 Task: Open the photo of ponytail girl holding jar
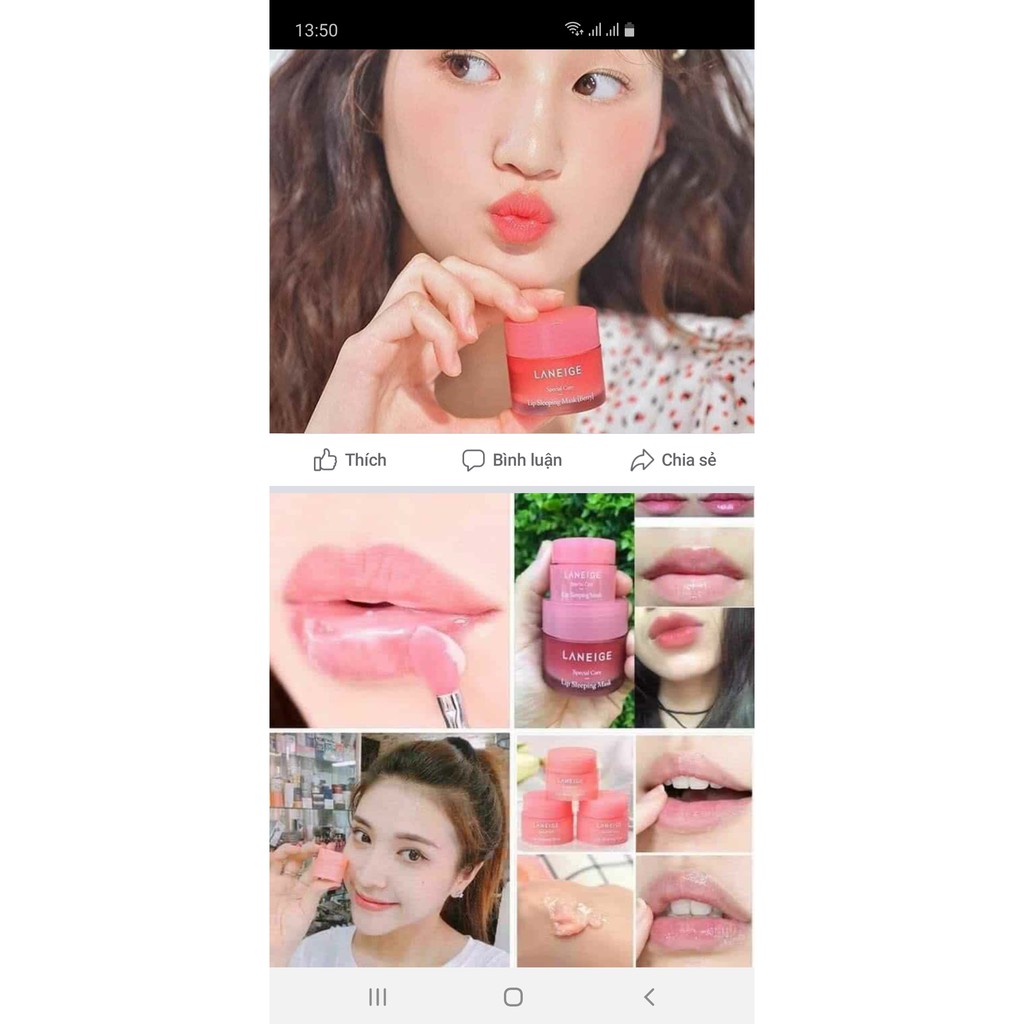390,850
